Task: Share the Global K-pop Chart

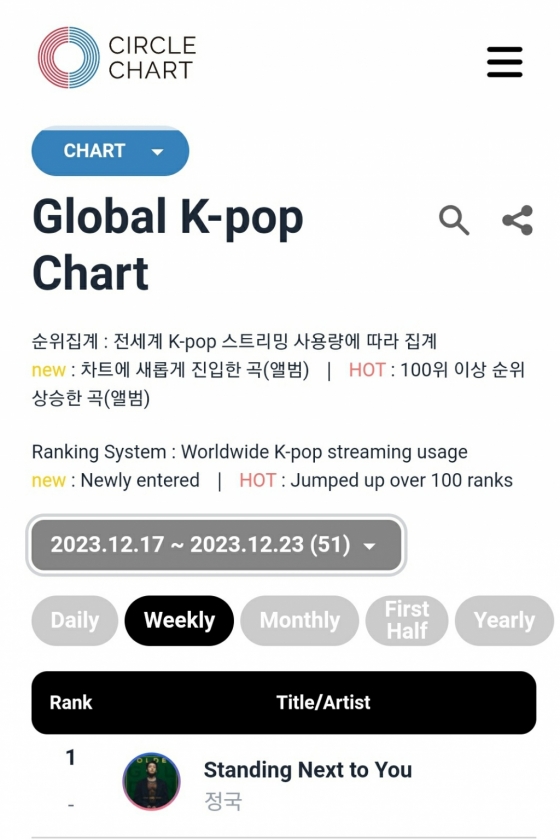Action: tap(518, 220)
